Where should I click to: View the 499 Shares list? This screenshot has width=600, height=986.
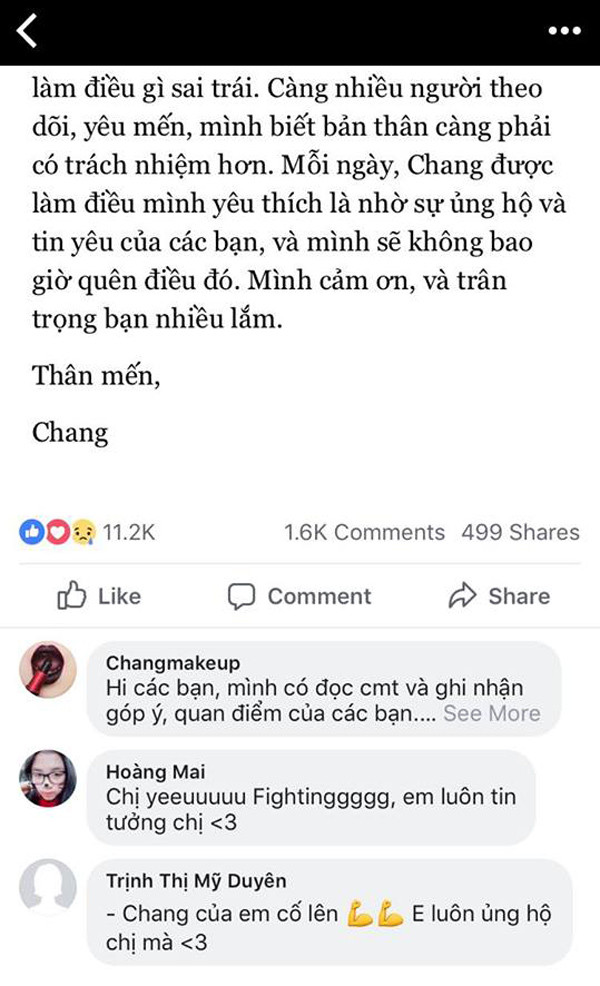click(x=520, y=532)
